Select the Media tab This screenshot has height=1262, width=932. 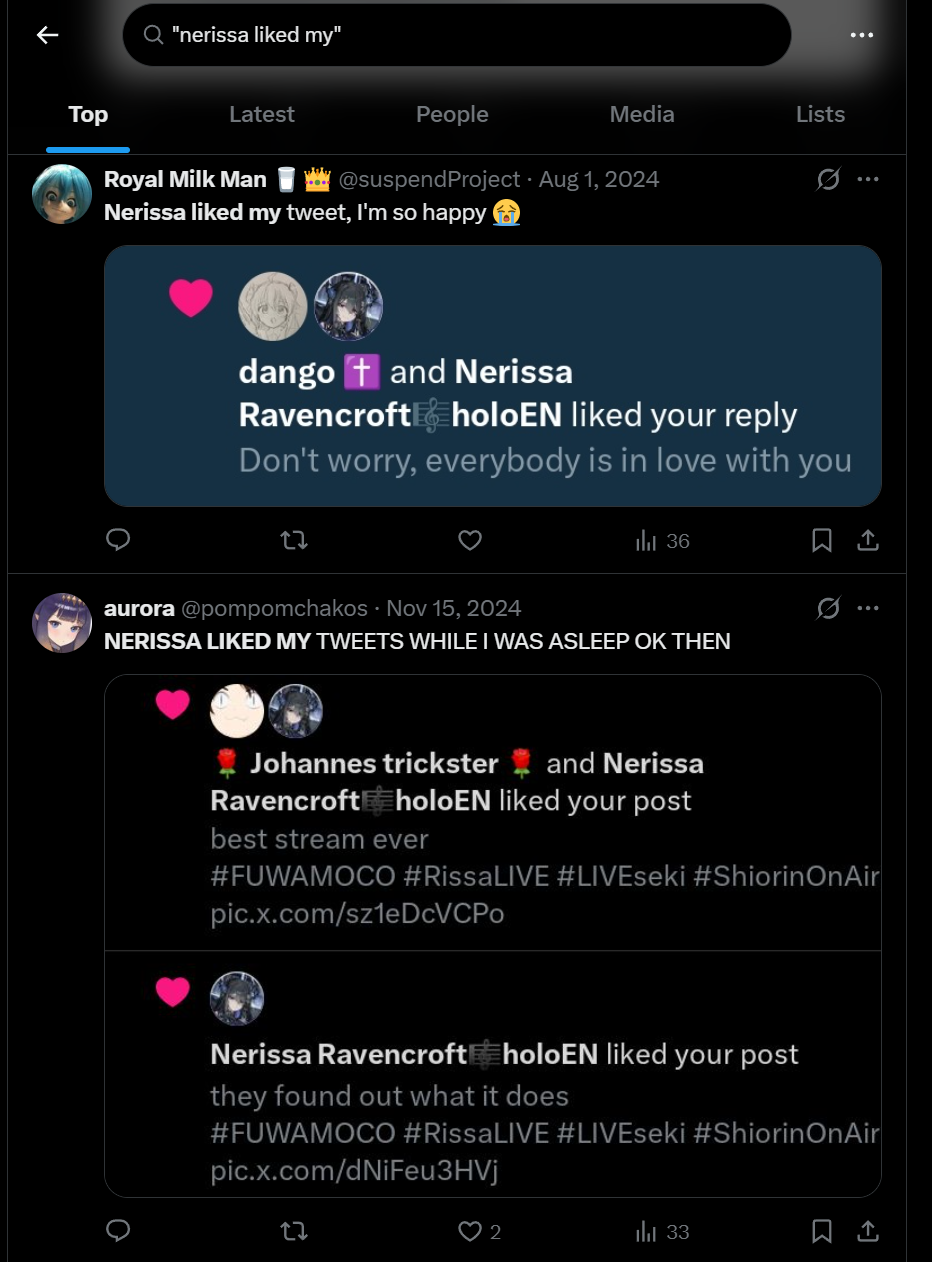click(641, 114)
